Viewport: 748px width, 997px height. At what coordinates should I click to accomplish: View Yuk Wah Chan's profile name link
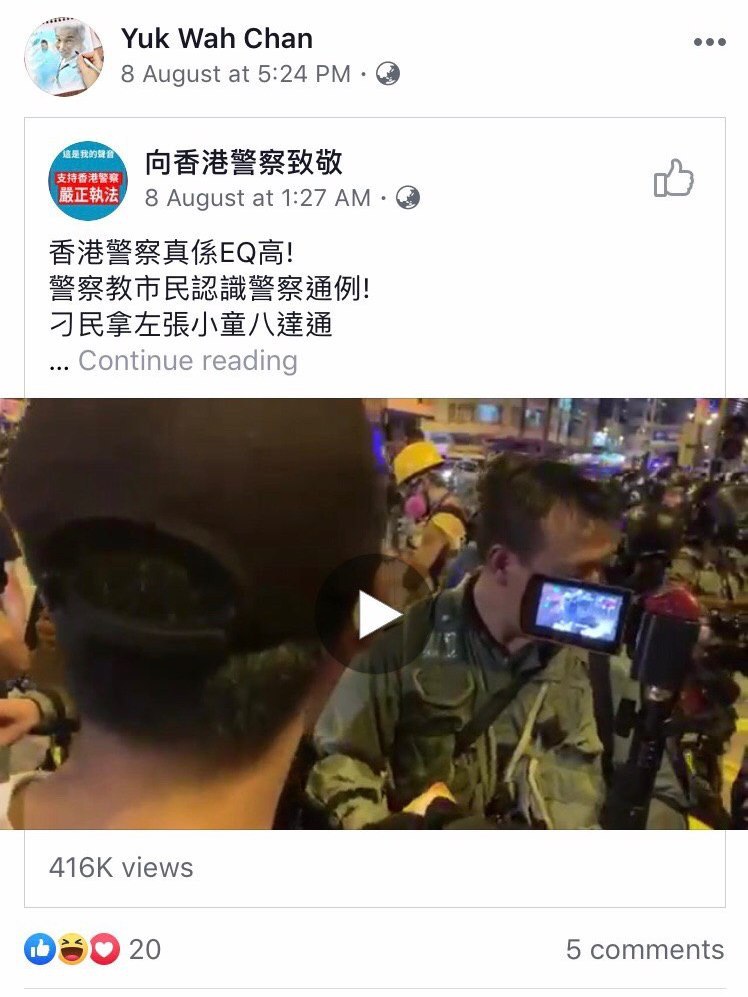(217, 39)
